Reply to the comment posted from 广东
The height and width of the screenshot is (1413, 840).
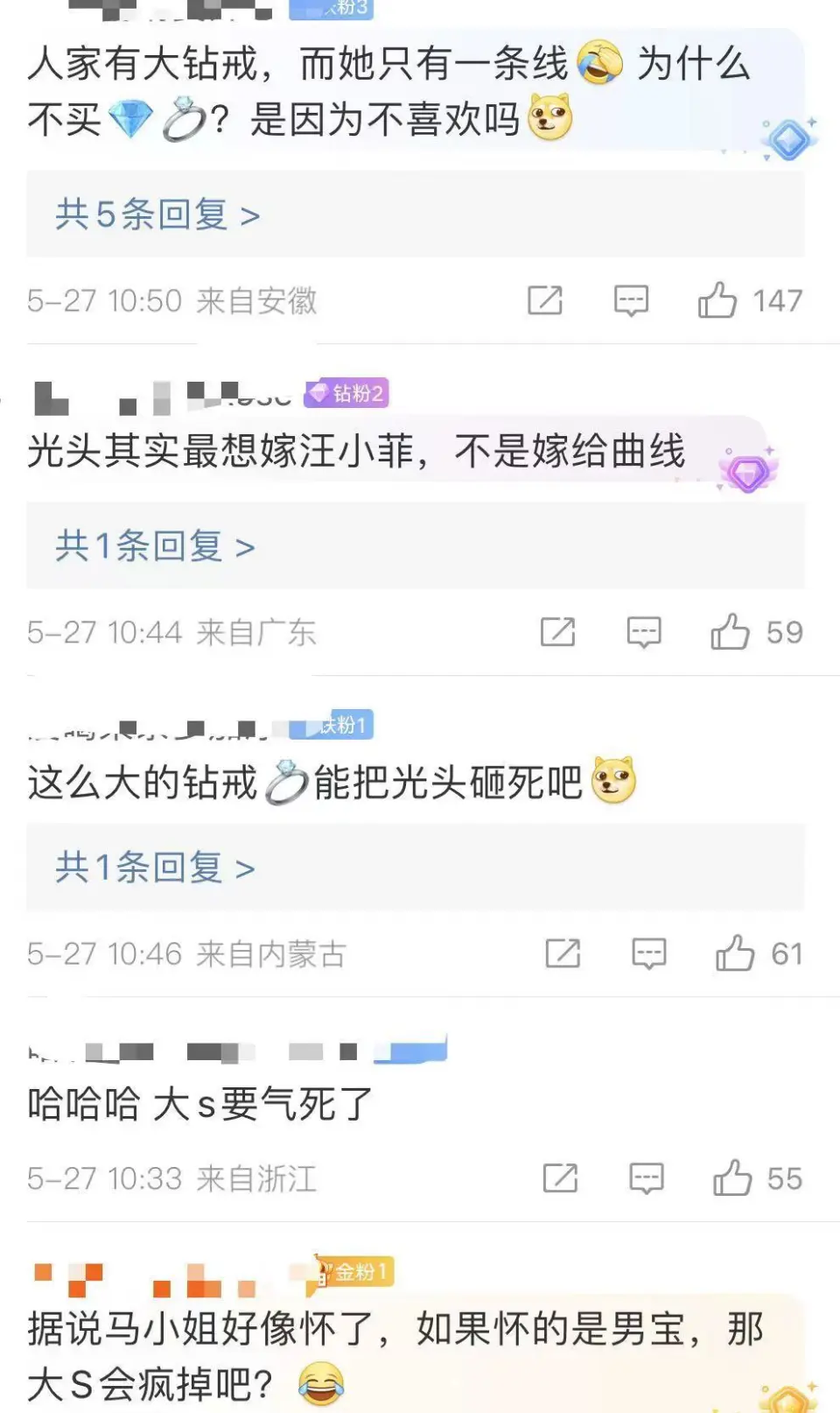[x=644, y=631]
